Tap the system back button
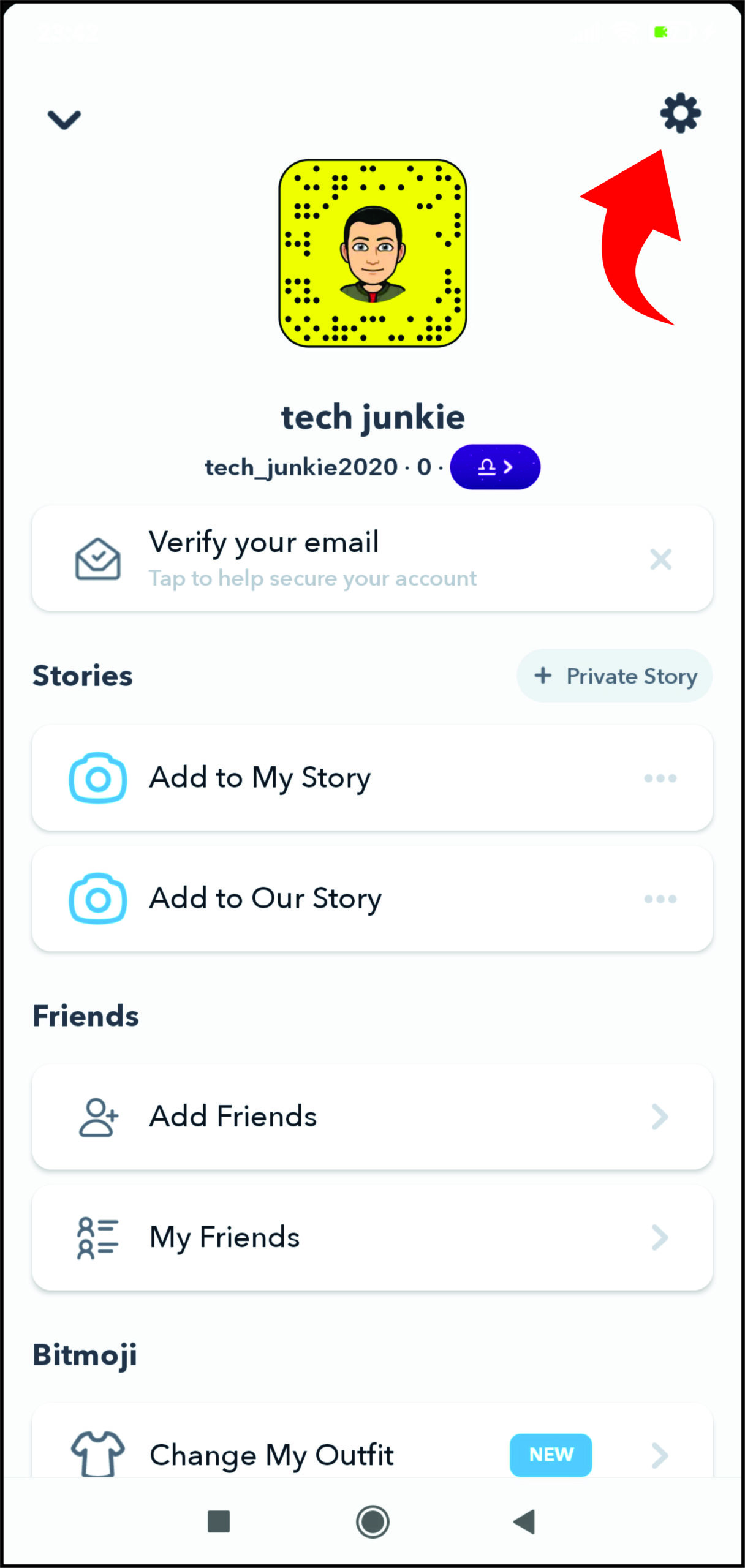This screenshot has height=1568, width=745. 524,1522
